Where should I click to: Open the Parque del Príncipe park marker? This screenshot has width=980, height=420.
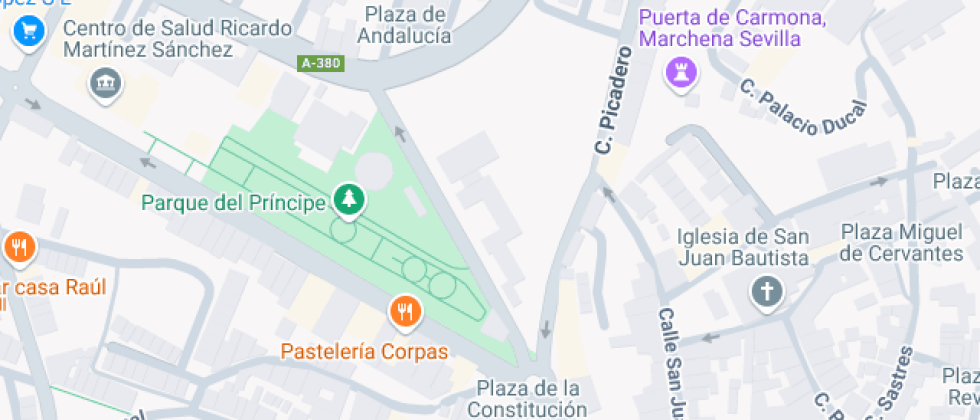(x=348, y=199)
